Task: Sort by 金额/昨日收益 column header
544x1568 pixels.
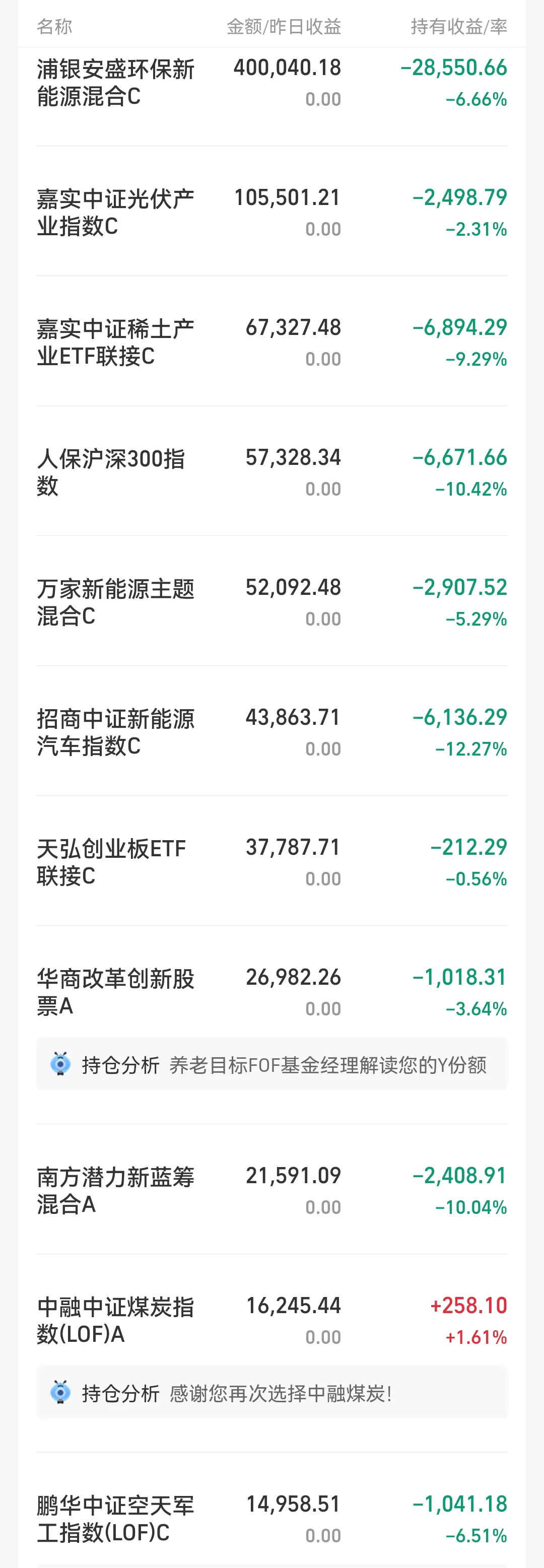Action: pos(284,26)
